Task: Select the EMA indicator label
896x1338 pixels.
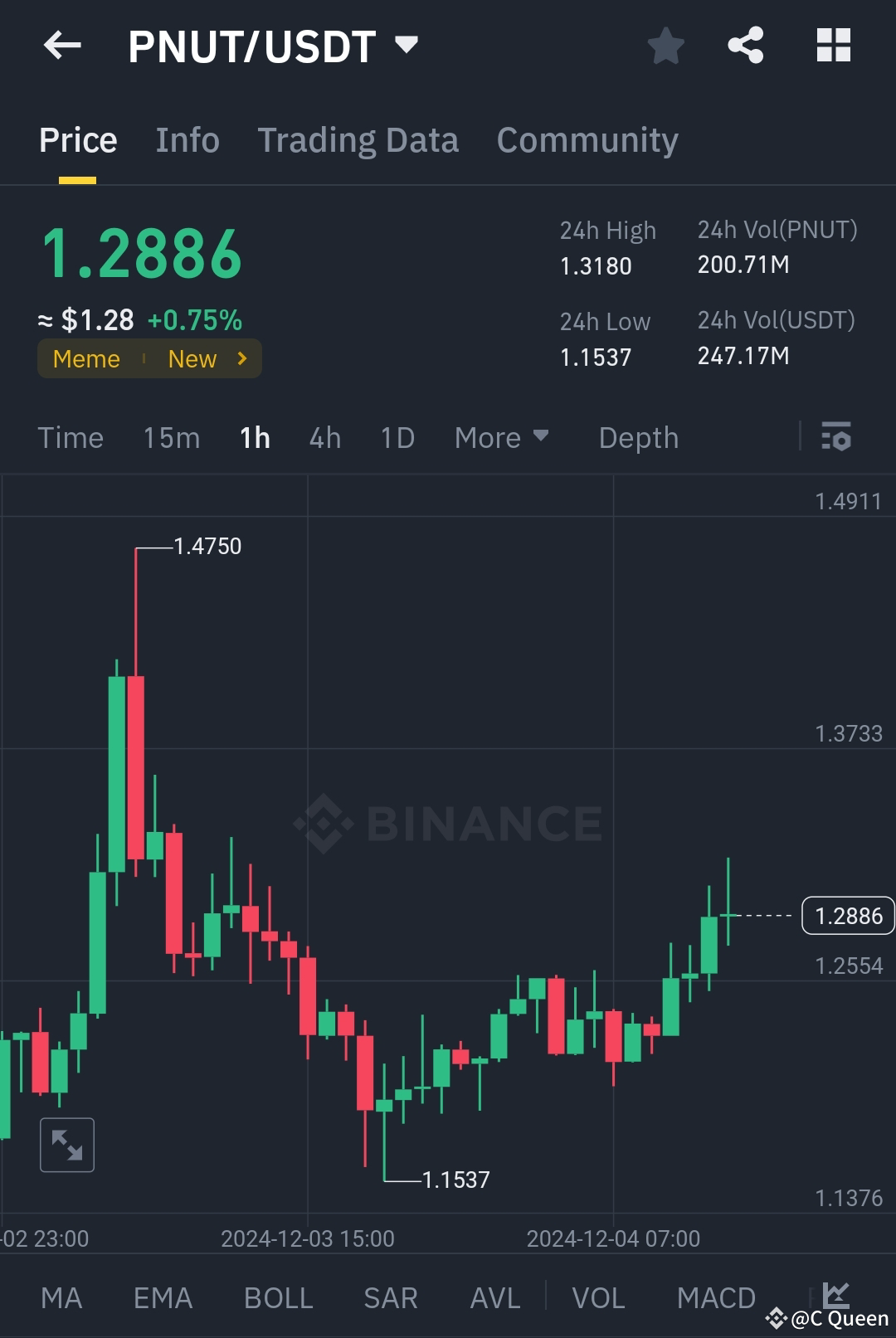Action: click(x=163, y=1297)
